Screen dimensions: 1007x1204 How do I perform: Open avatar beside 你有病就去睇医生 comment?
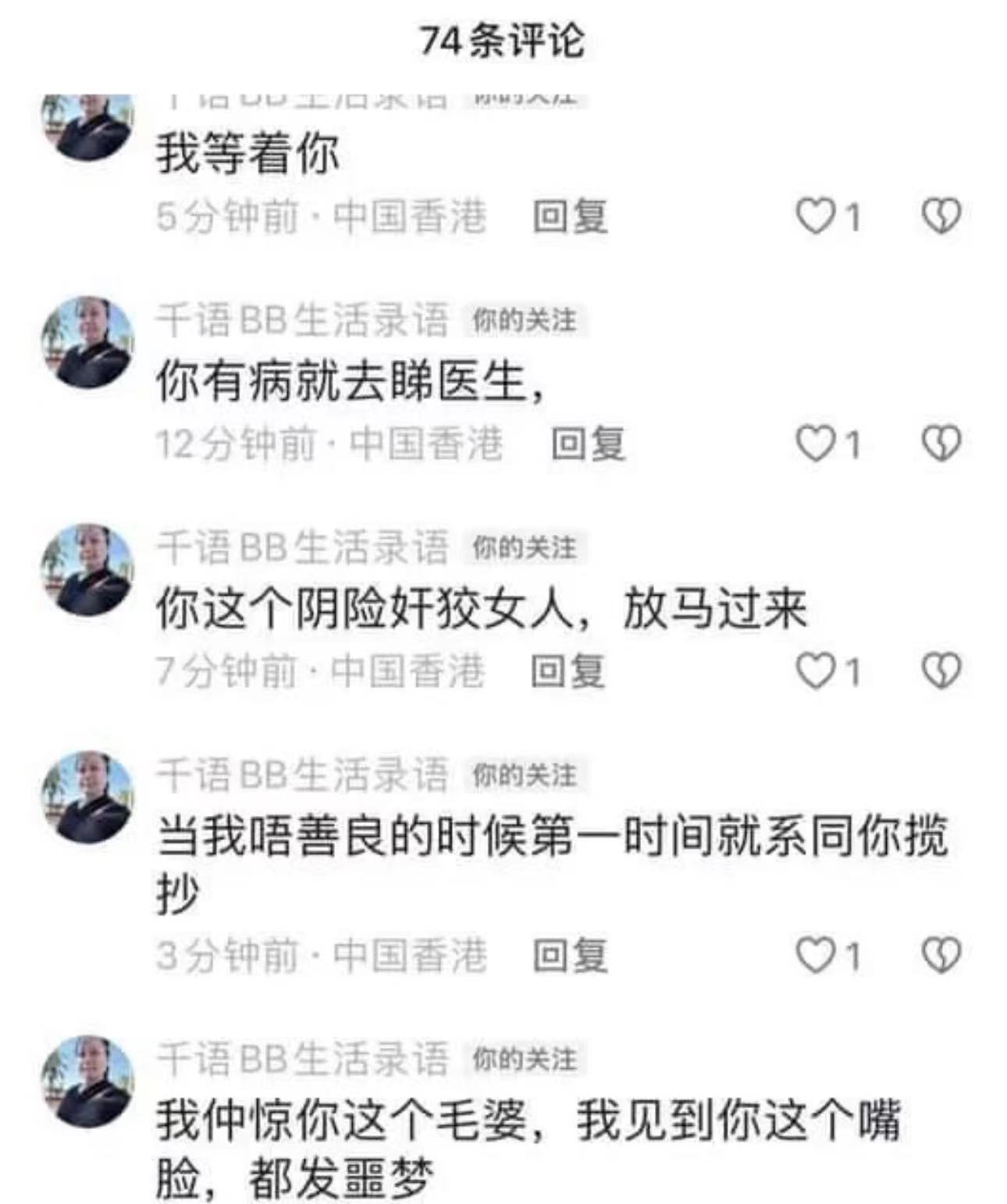pos(87,342)
